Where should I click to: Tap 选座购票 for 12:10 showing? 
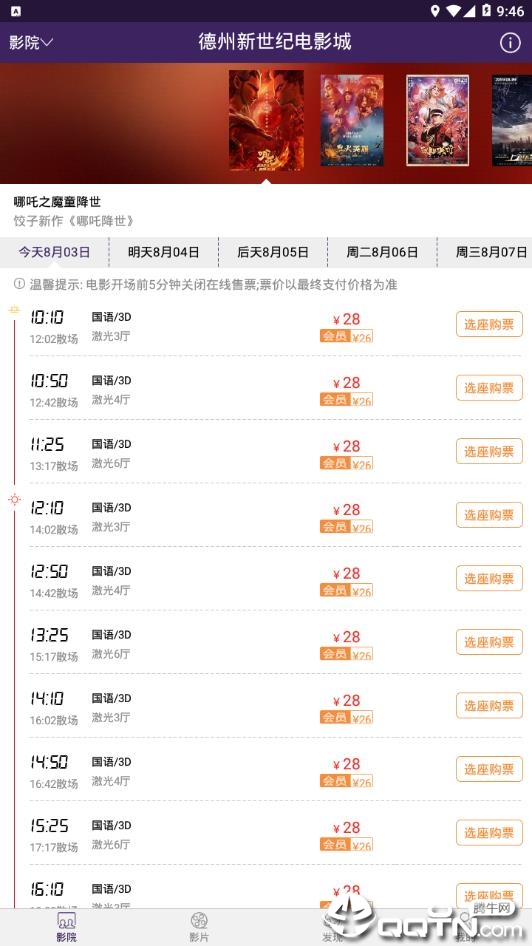pos(489,515)
